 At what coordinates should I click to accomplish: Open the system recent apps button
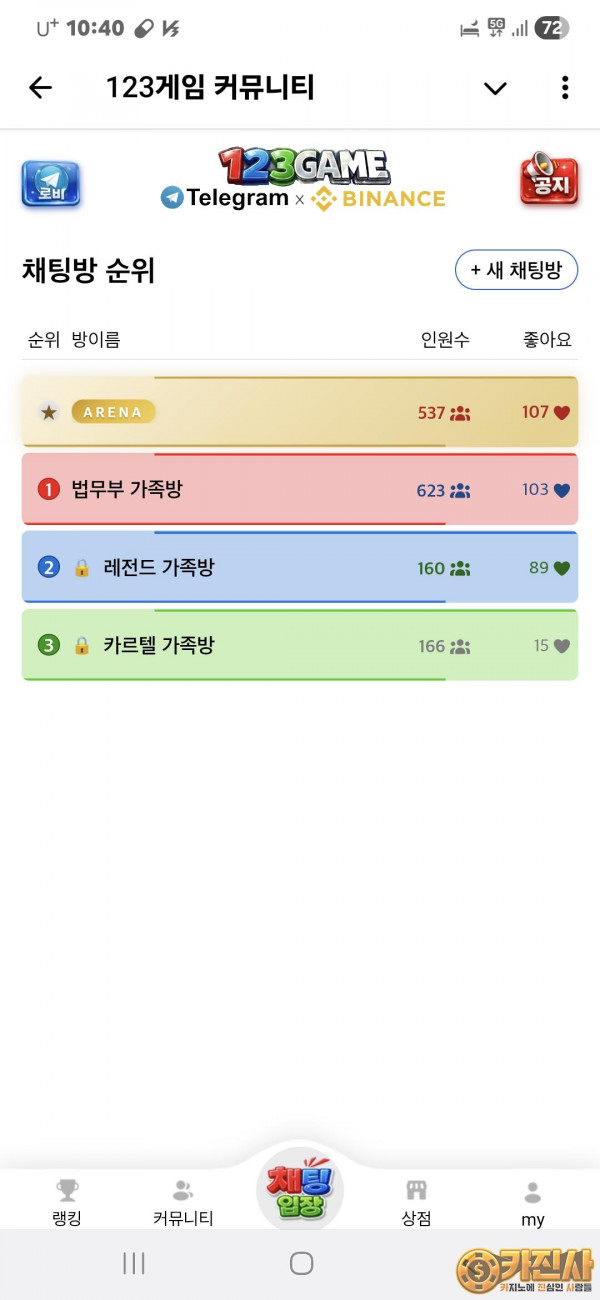click(x=134, y=1263)
